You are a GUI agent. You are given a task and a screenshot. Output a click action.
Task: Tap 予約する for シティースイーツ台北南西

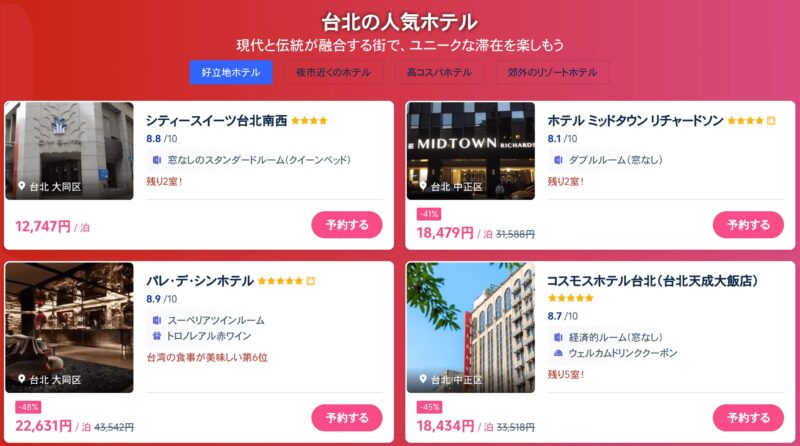[347, 225]
